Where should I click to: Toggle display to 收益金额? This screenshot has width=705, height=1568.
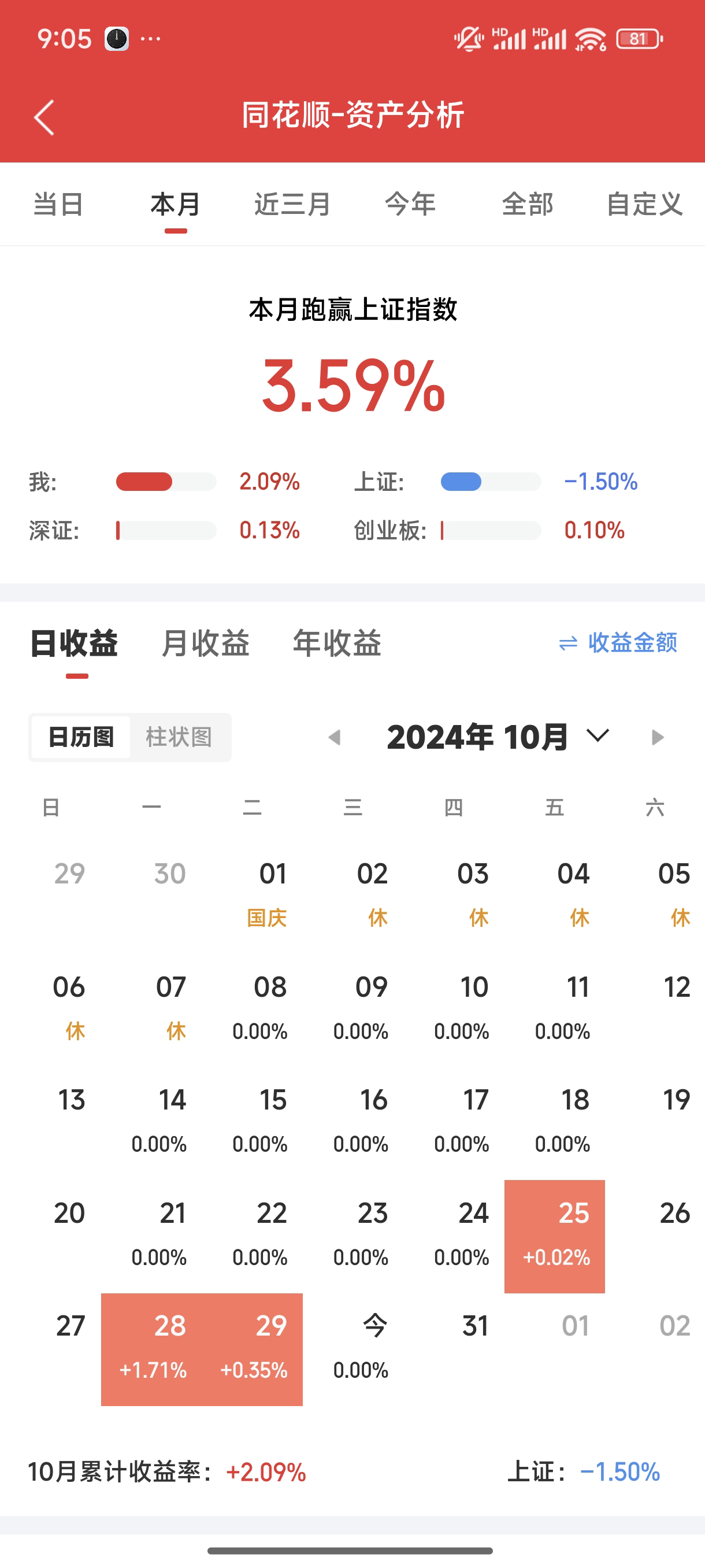[x=618, y=643]
